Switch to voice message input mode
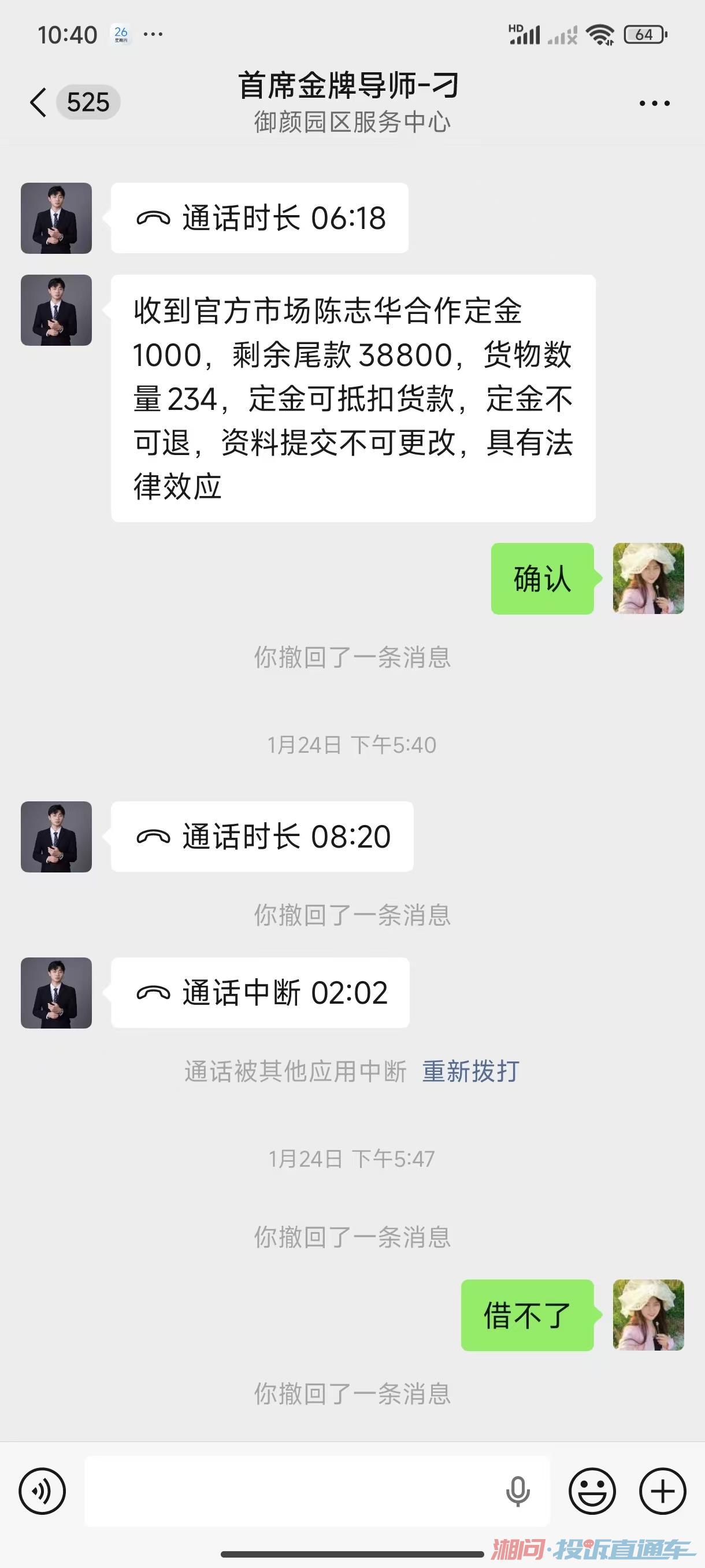The height and width of the screenshot is (1568, 705). [x=42, y=1491]
